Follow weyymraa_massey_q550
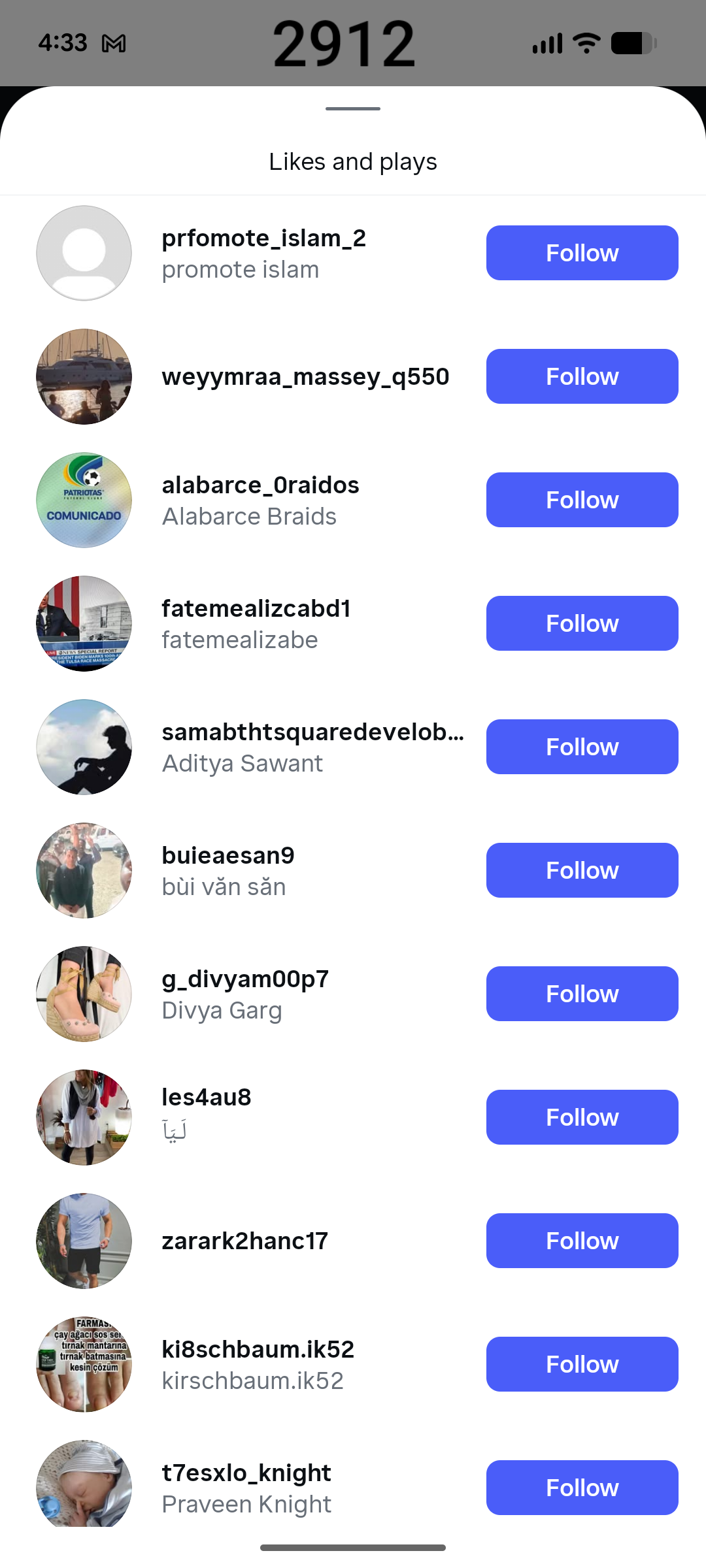706x1568 pixels. (x=582, y=376)
